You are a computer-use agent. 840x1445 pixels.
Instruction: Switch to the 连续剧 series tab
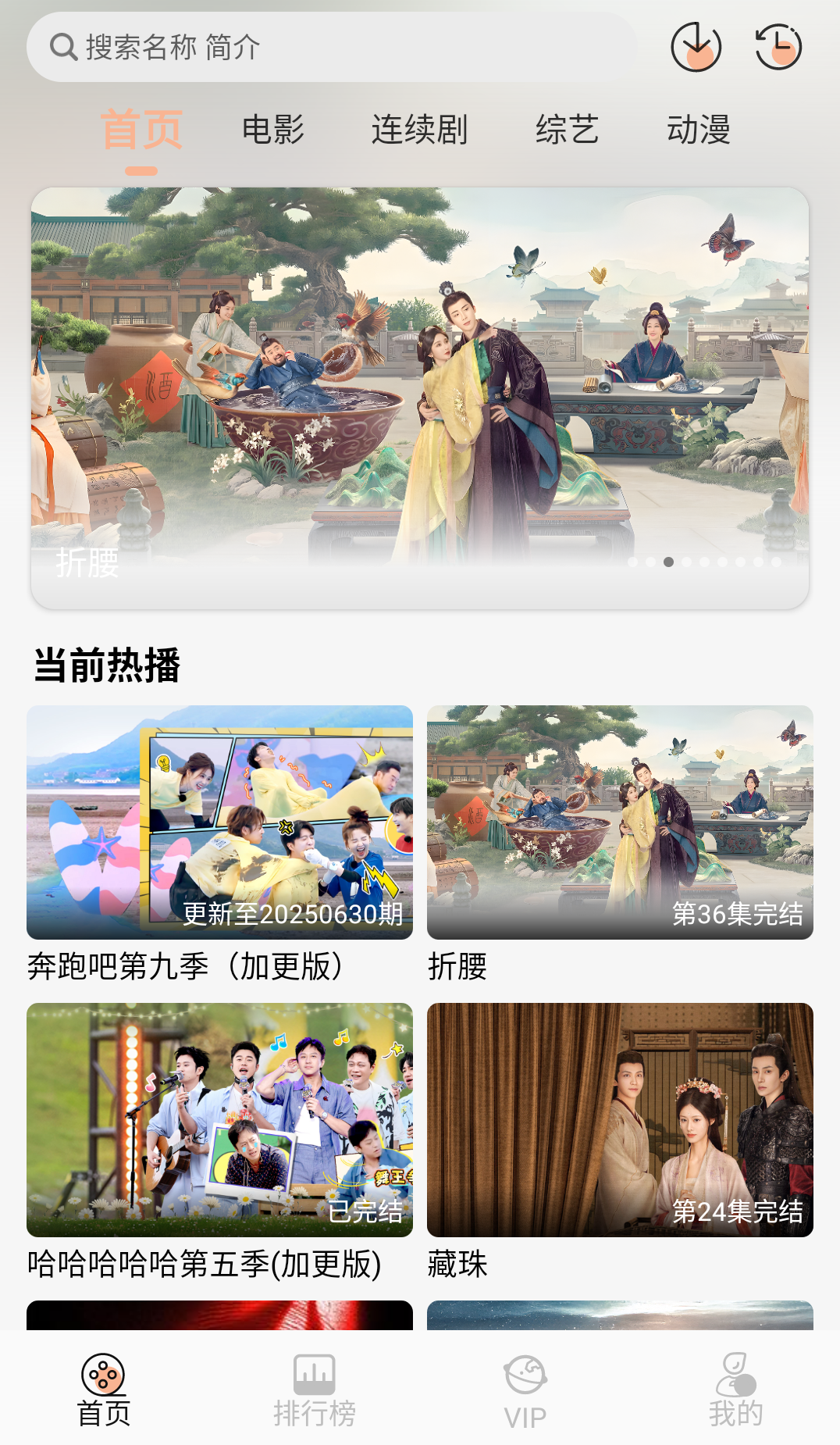click(420, 130)
